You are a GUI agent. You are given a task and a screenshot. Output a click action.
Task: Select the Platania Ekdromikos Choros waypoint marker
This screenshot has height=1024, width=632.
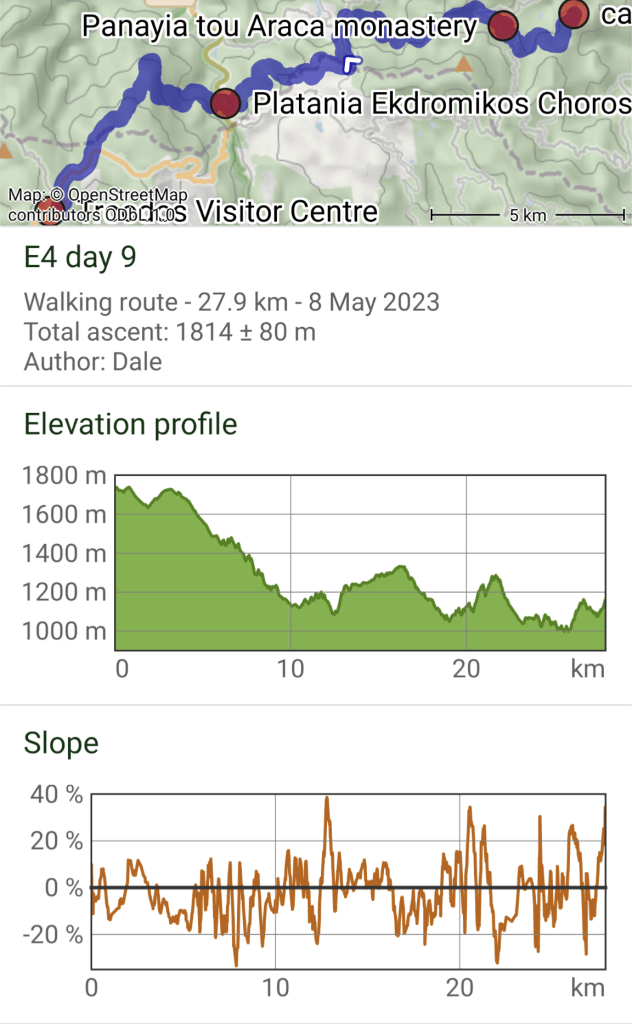(x=226, y=102)
